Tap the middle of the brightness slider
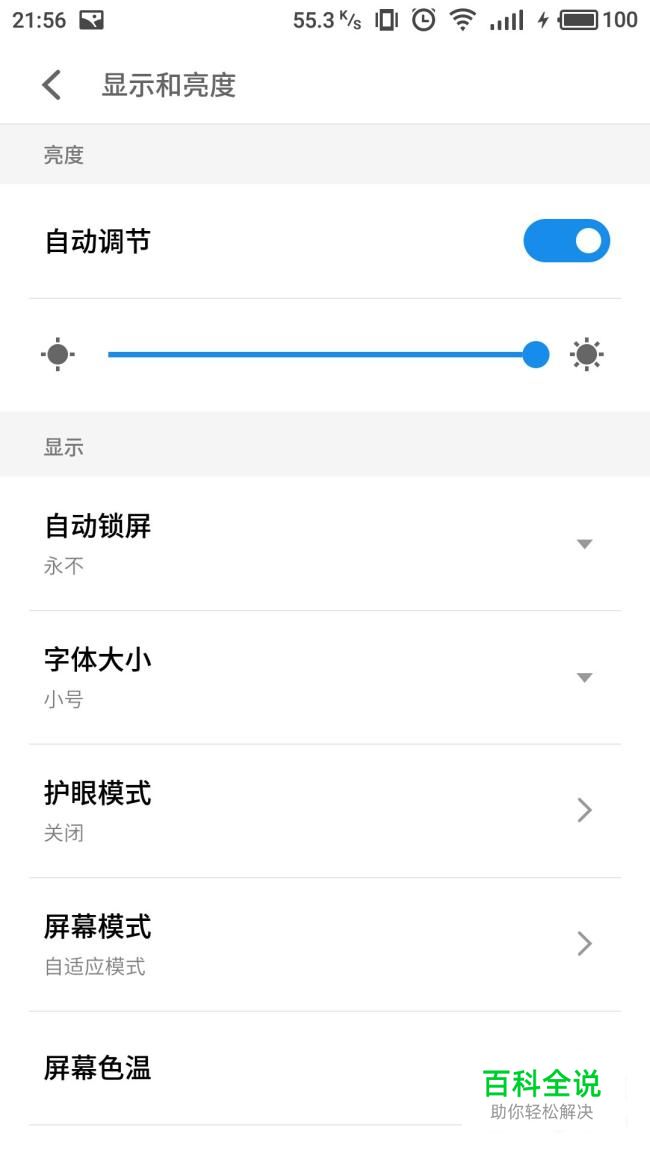 tap(322, 354)
